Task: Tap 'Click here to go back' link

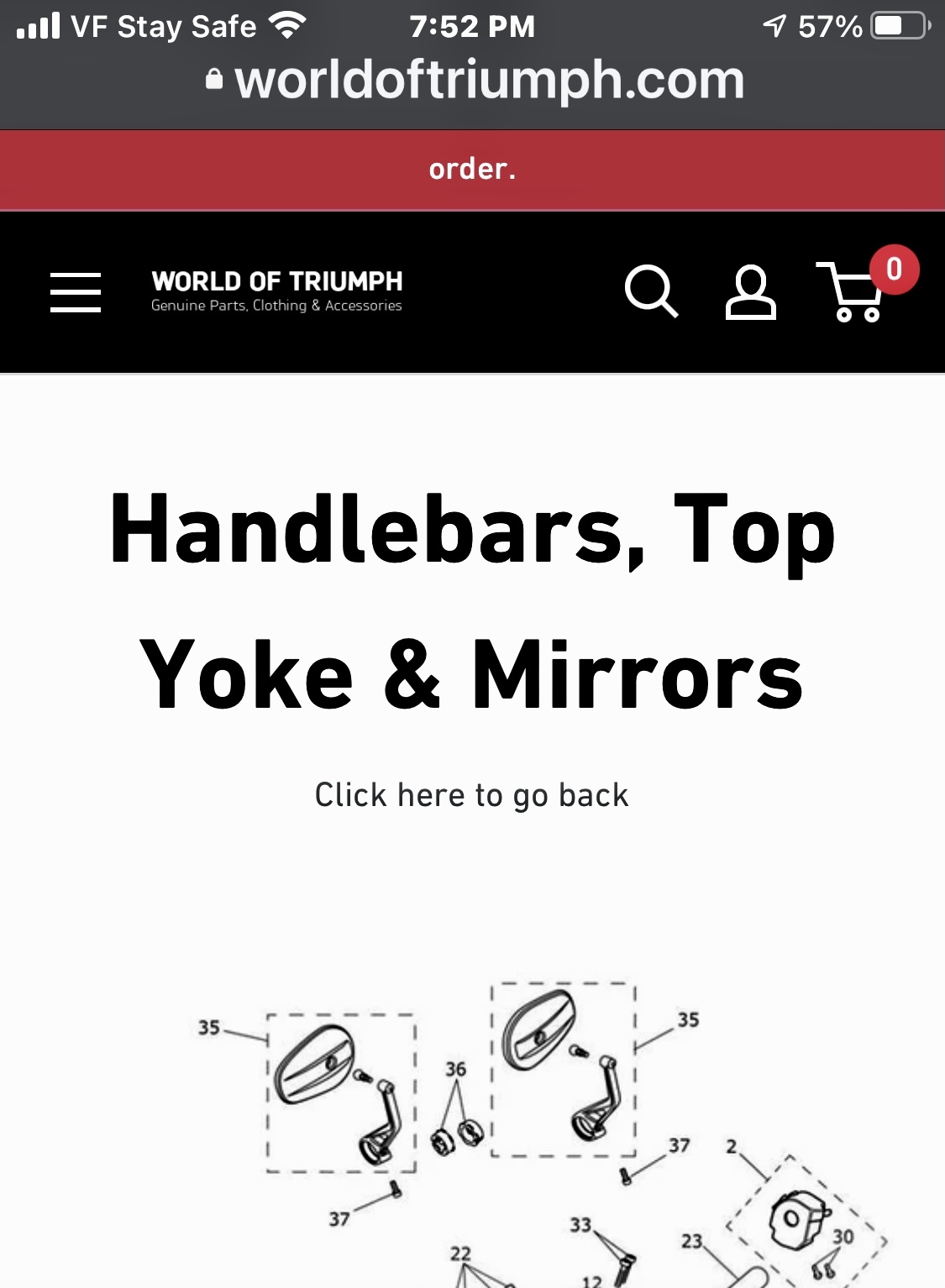Action: [x=471, y=795]
